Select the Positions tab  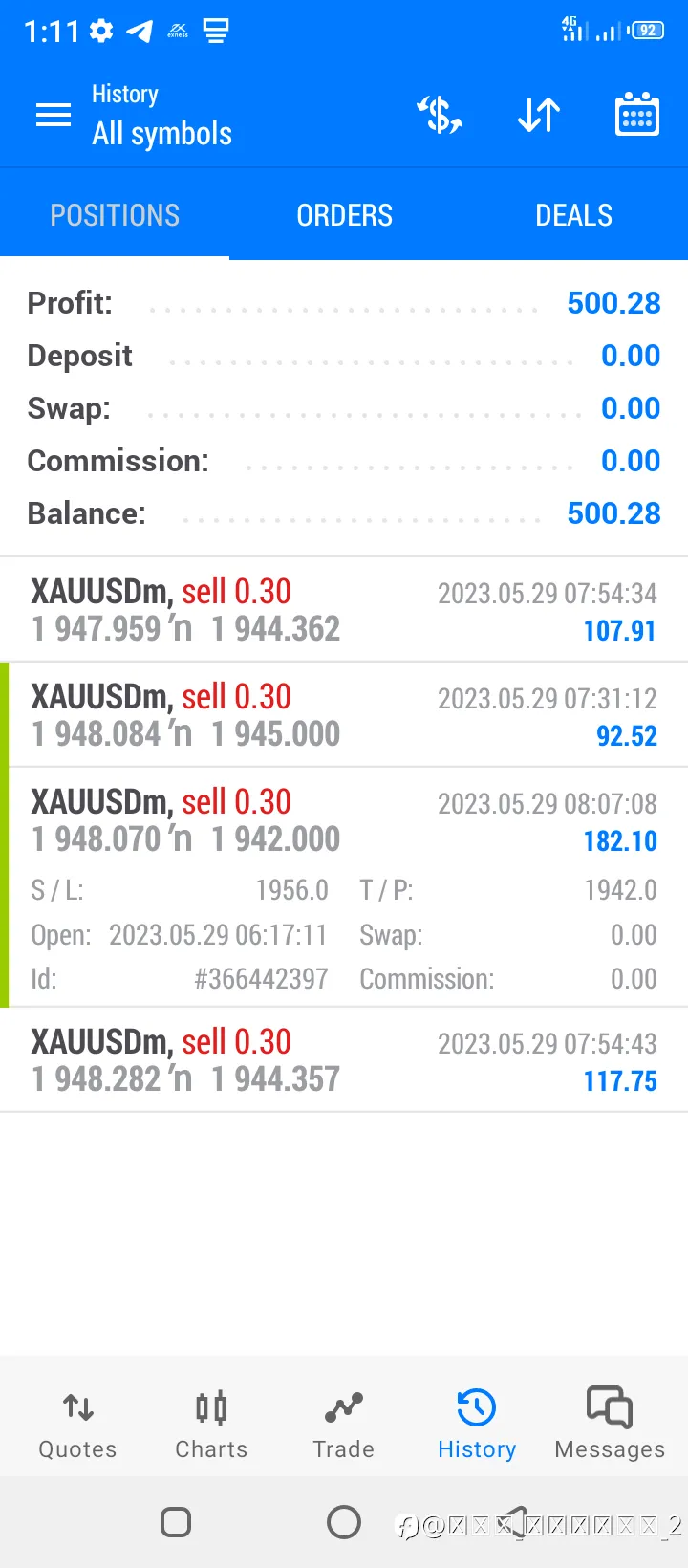115,215
